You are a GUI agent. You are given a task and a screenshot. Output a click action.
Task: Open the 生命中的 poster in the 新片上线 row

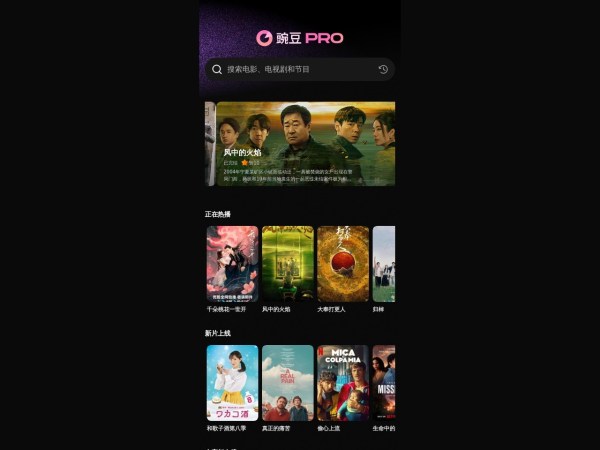(384, 383)
